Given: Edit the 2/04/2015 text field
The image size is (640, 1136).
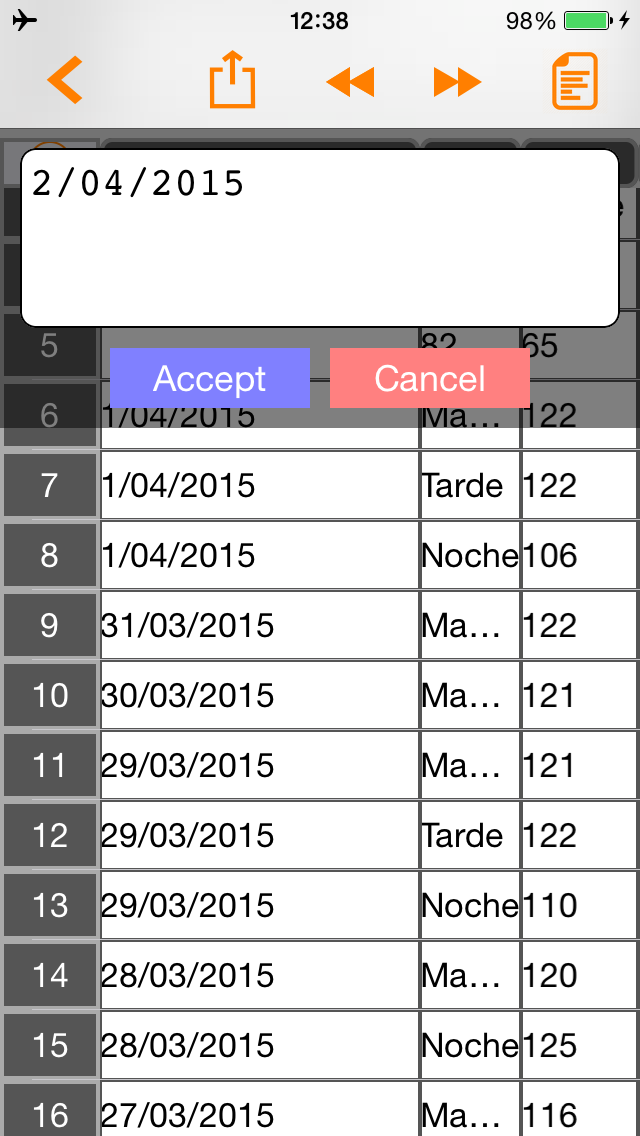Looking at the screenshot, I should point(320,238).
